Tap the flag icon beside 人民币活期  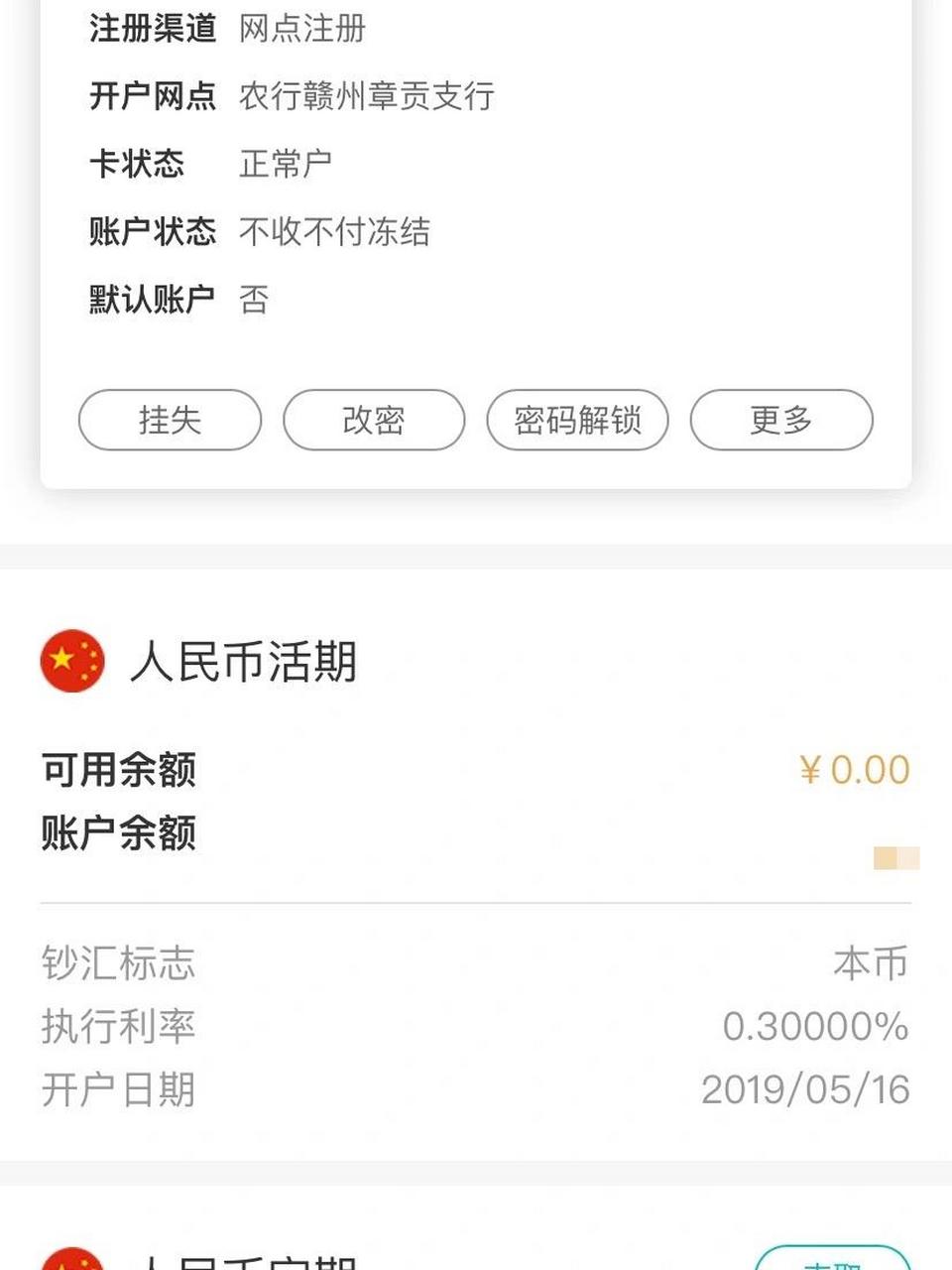(72, 660)
